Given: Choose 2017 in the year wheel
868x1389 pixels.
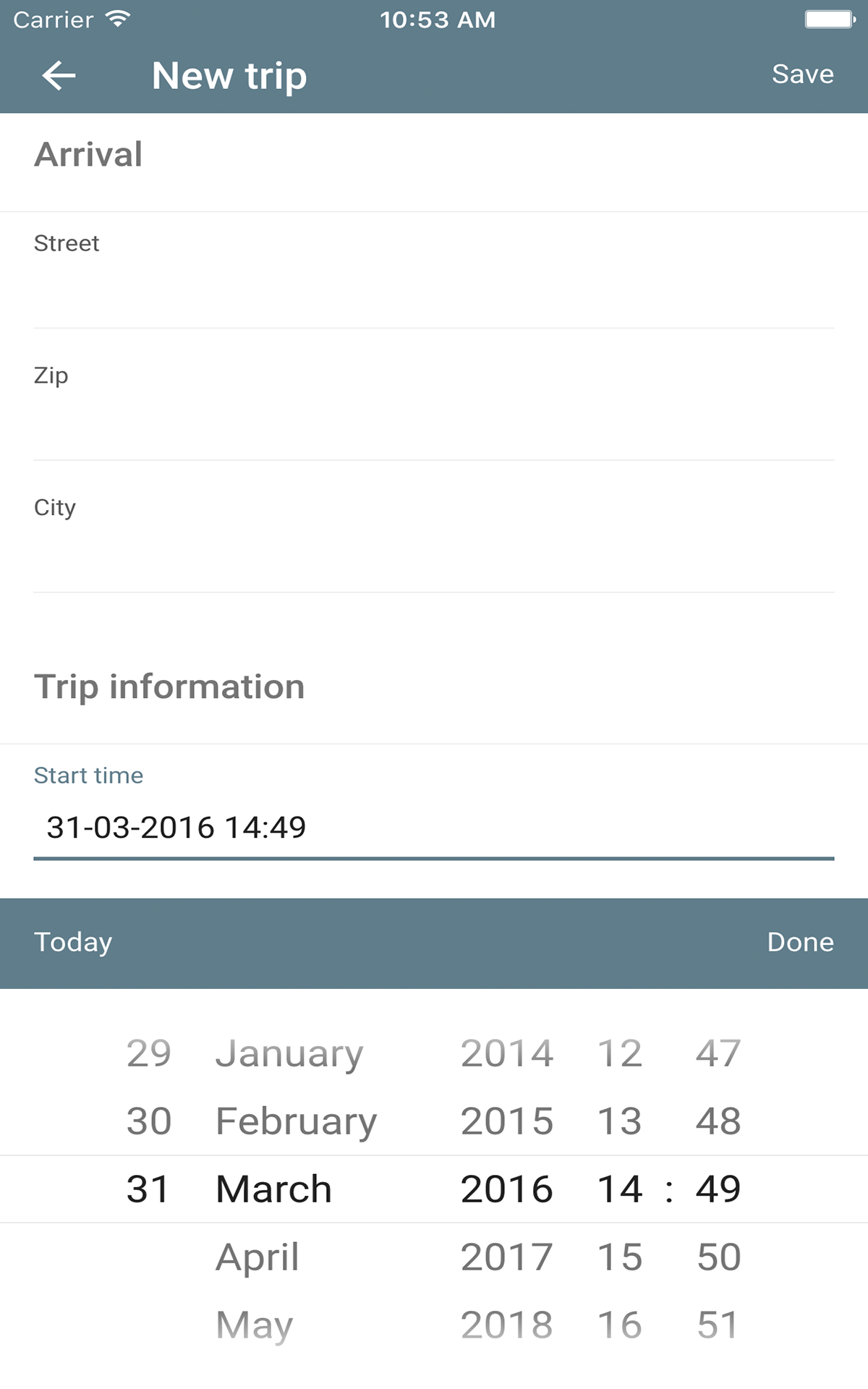Looking at the screenshot, I should coord(506,1257).
